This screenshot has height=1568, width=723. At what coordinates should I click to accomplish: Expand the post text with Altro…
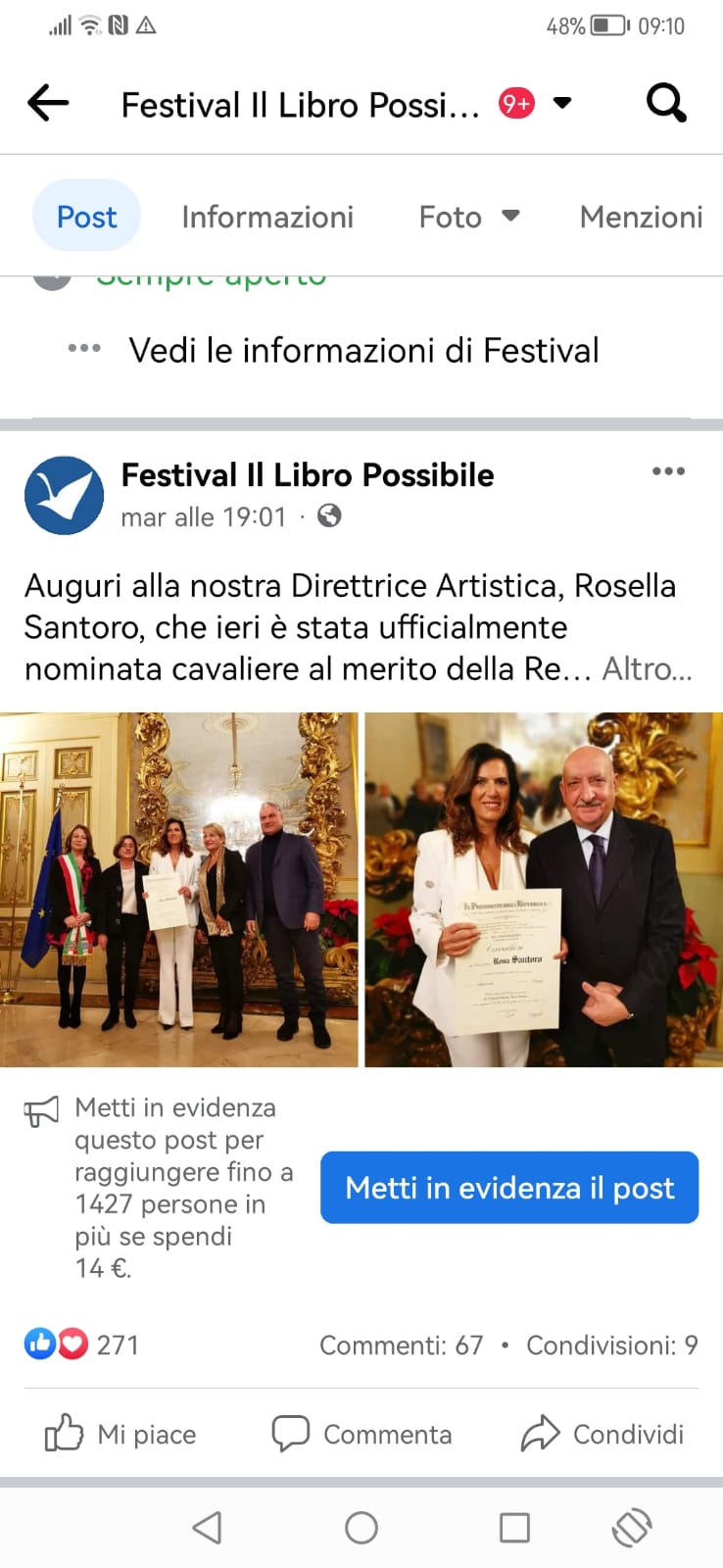(647, 669)
